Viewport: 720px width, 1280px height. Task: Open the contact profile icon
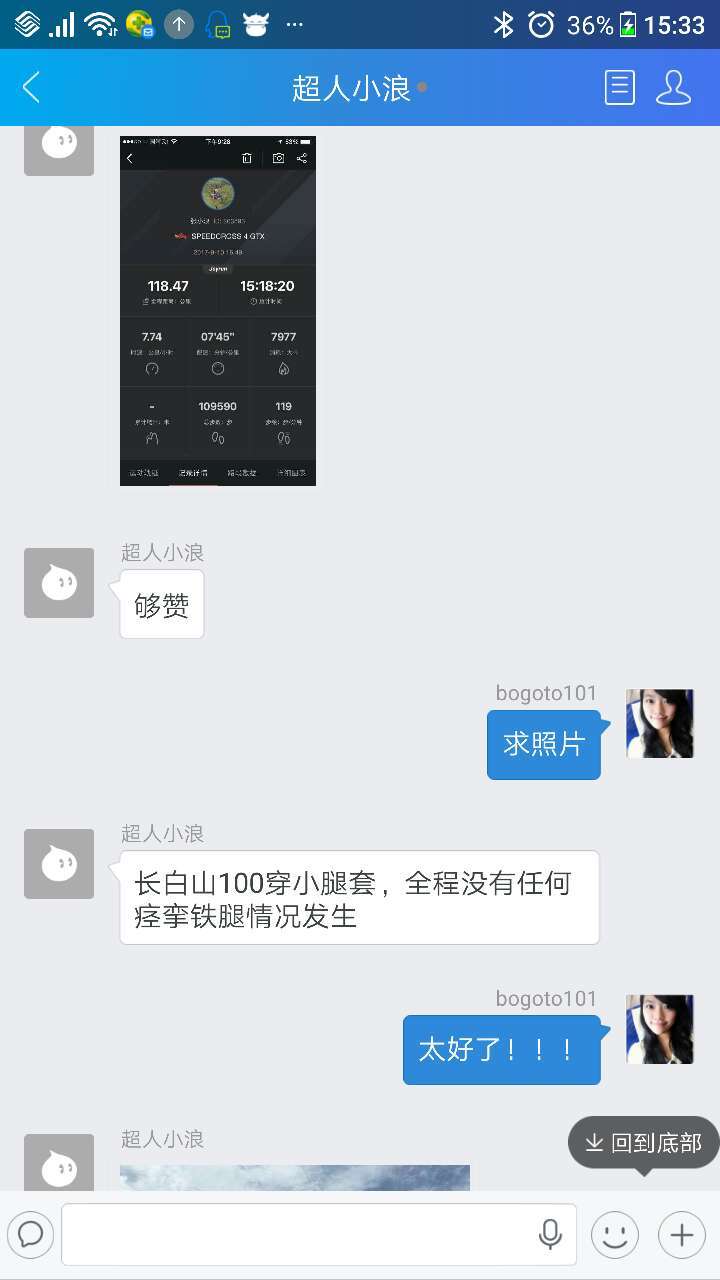tap(674, 88)
